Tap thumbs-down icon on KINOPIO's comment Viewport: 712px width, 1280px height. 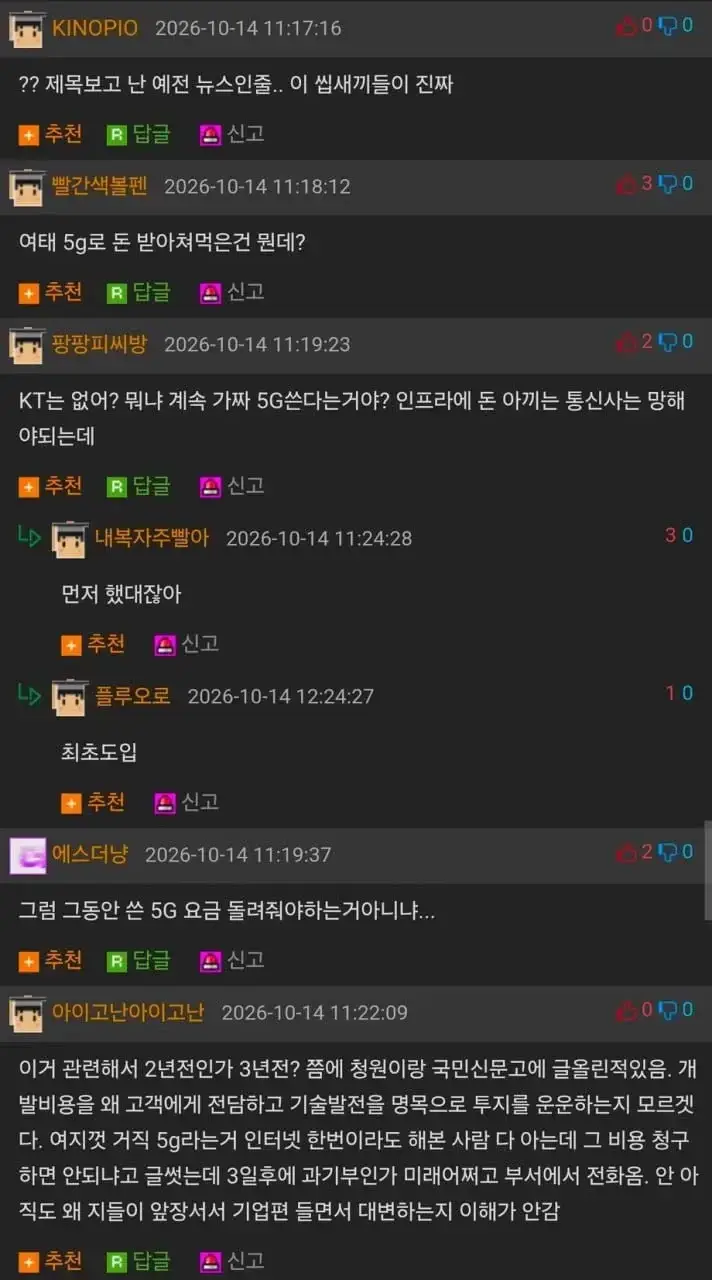[x=668, y=26]
